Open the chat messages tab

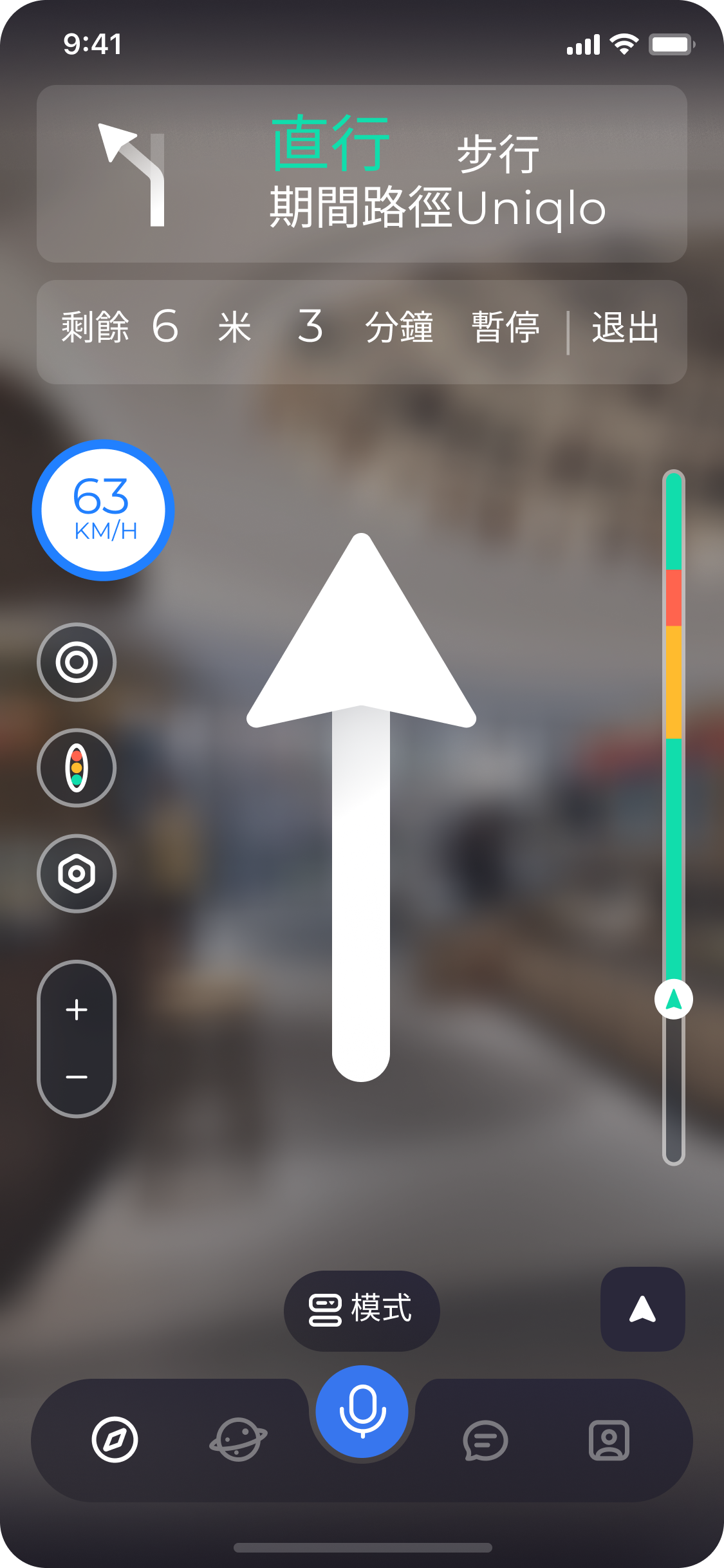pyautogui.click(x=485, y=1441)
